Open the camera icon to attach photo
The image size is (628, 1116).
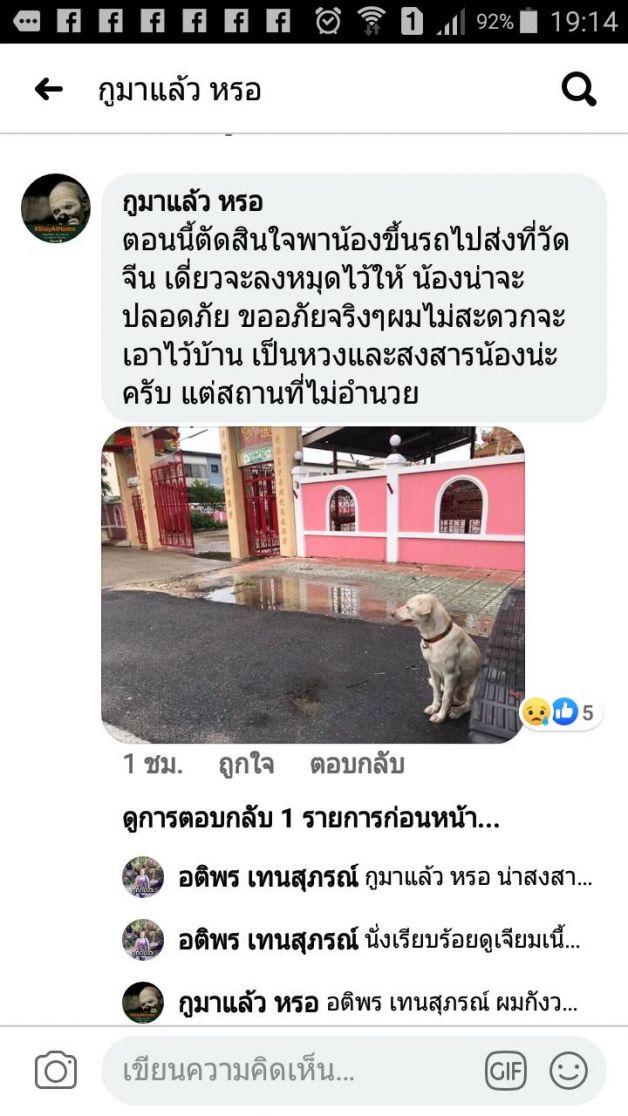(56, 1072)
